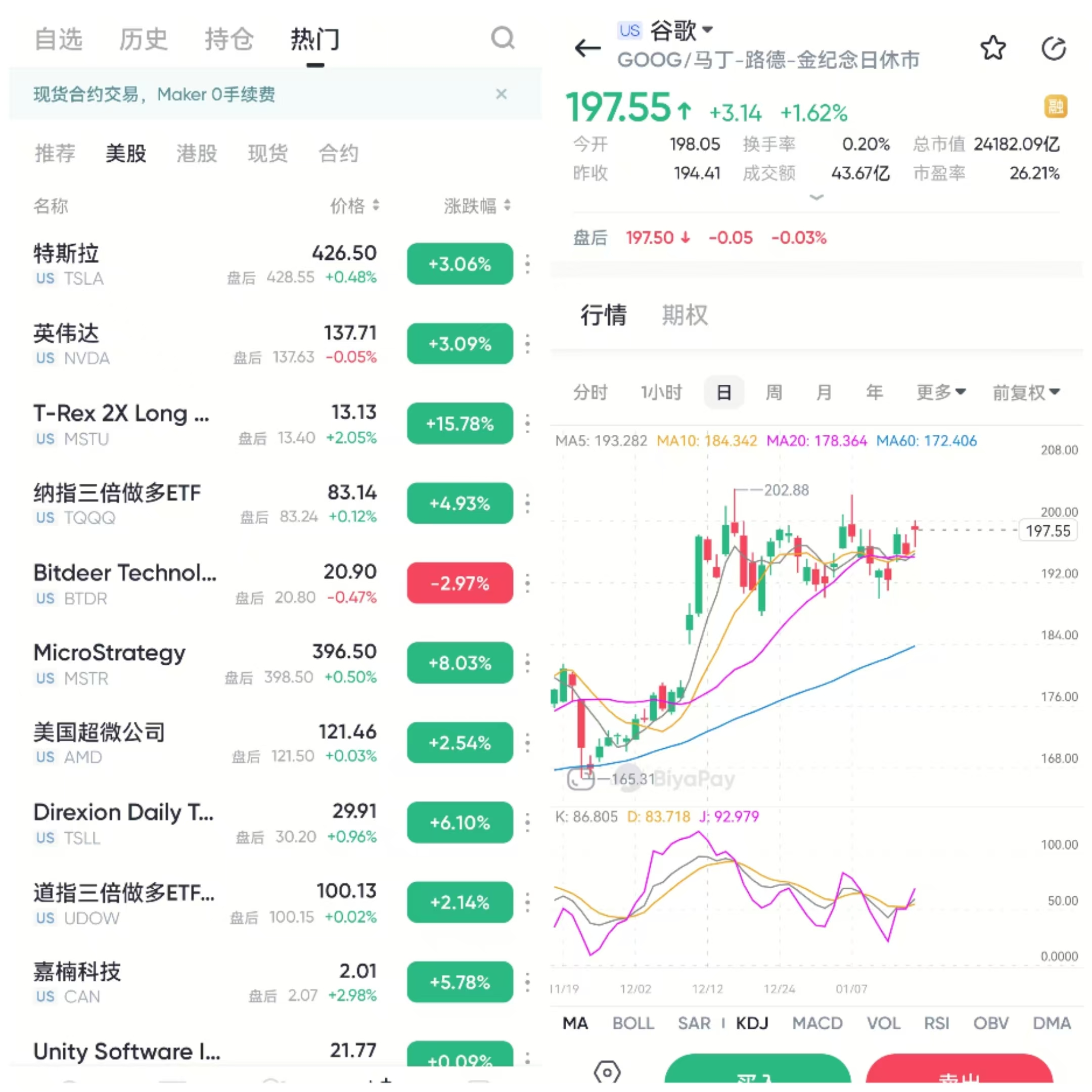Select the 周 chart interval
This screenshot has height=1092, width=1092.
point(773,392)
